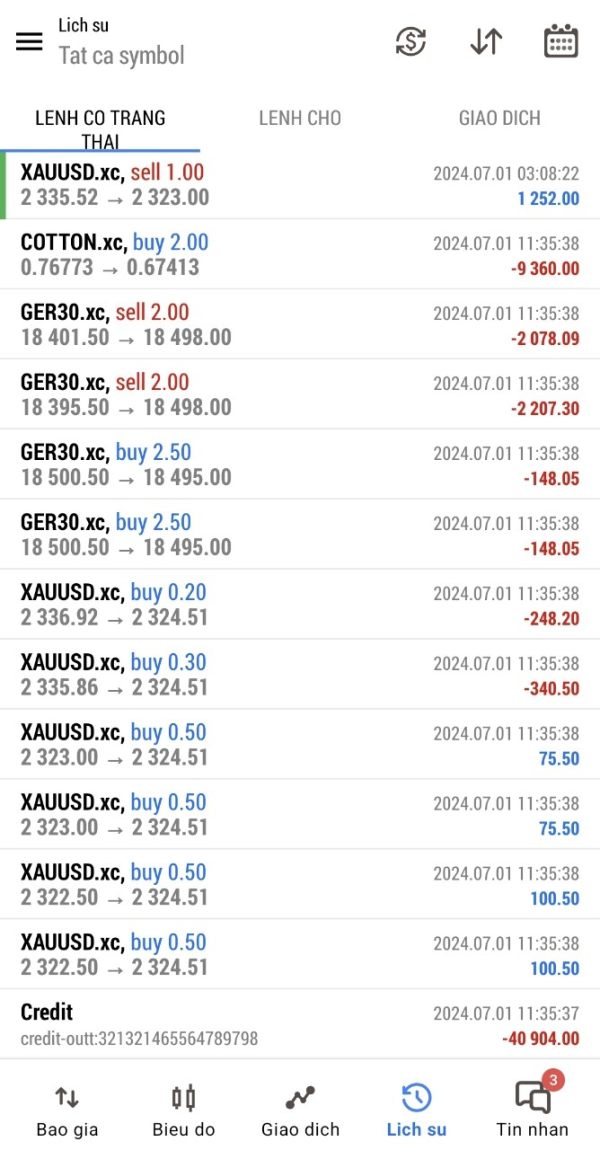
Task: Switch to the LENH CHO tab
Action: pyautogui.click(x=300, y=118)
